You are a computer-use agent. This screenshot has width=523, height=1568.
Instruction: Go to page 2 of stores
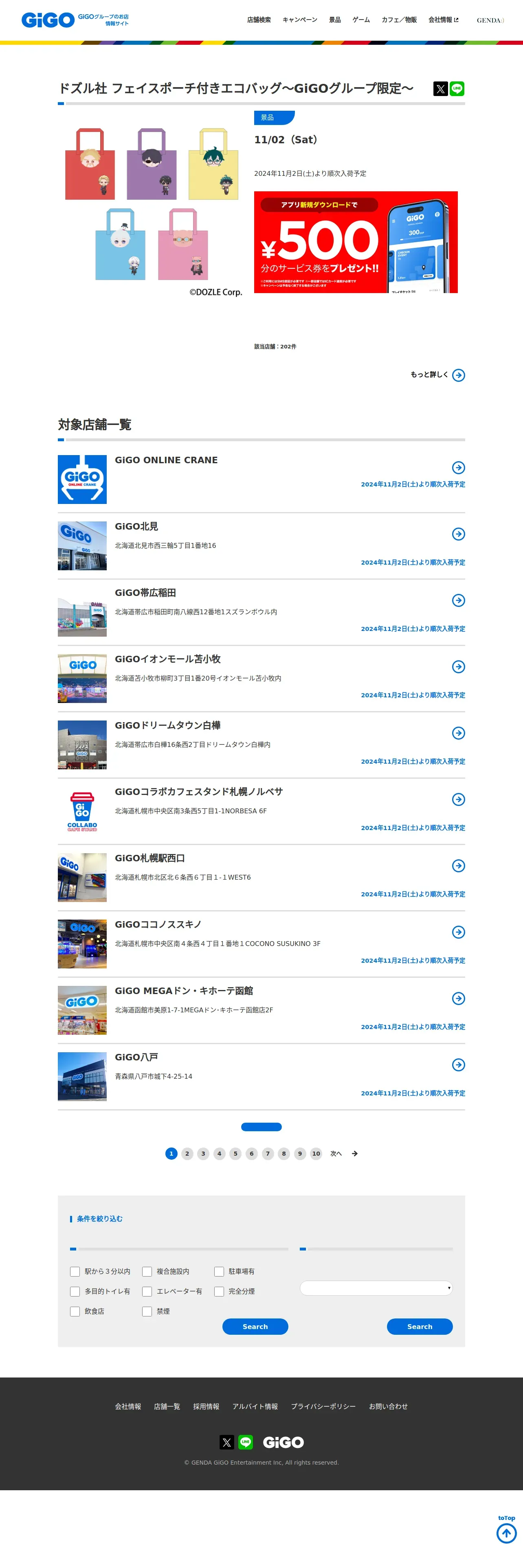click(x=187, y=1154)
